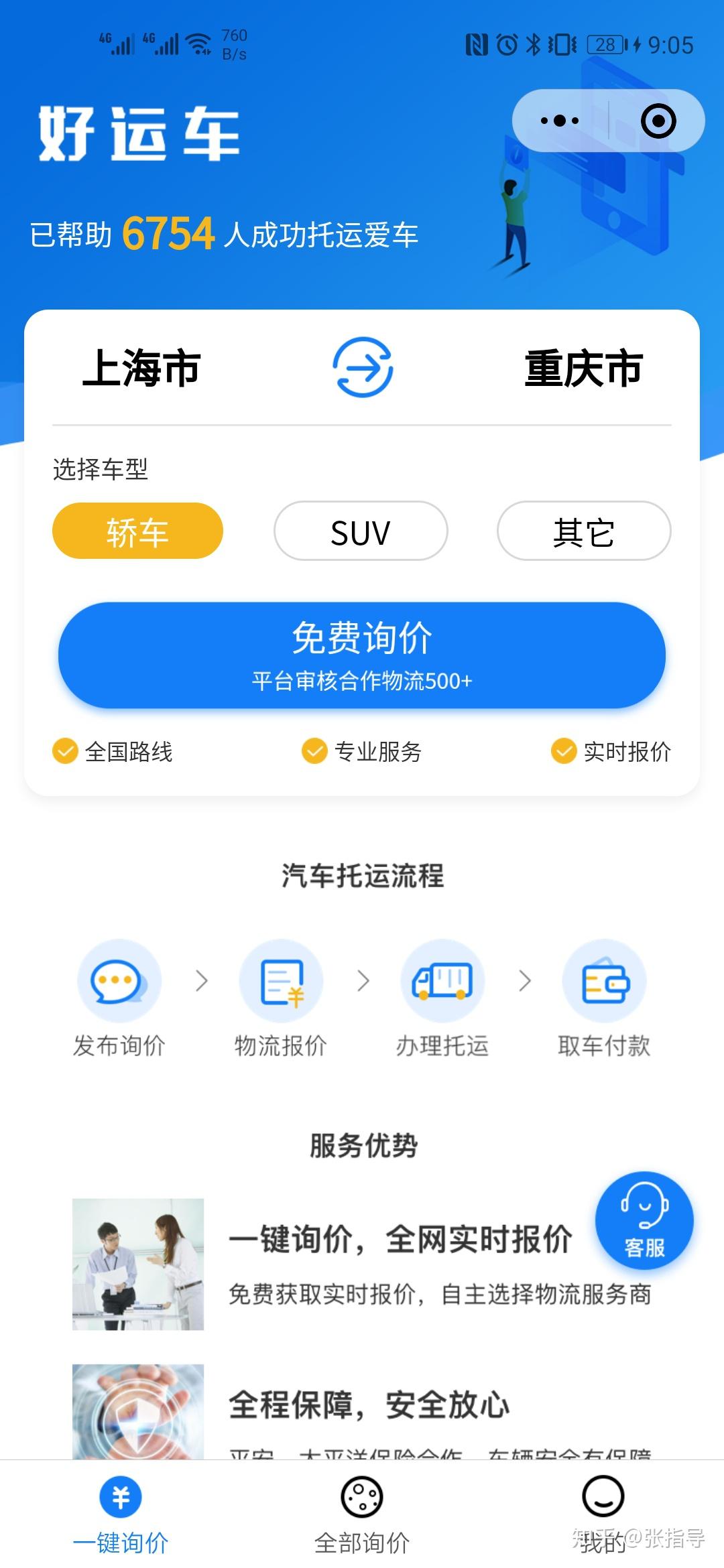Choose SUV as the vehicle type
The width and height of the screenshot is (724, 1568).
click(x=361, y=531)
